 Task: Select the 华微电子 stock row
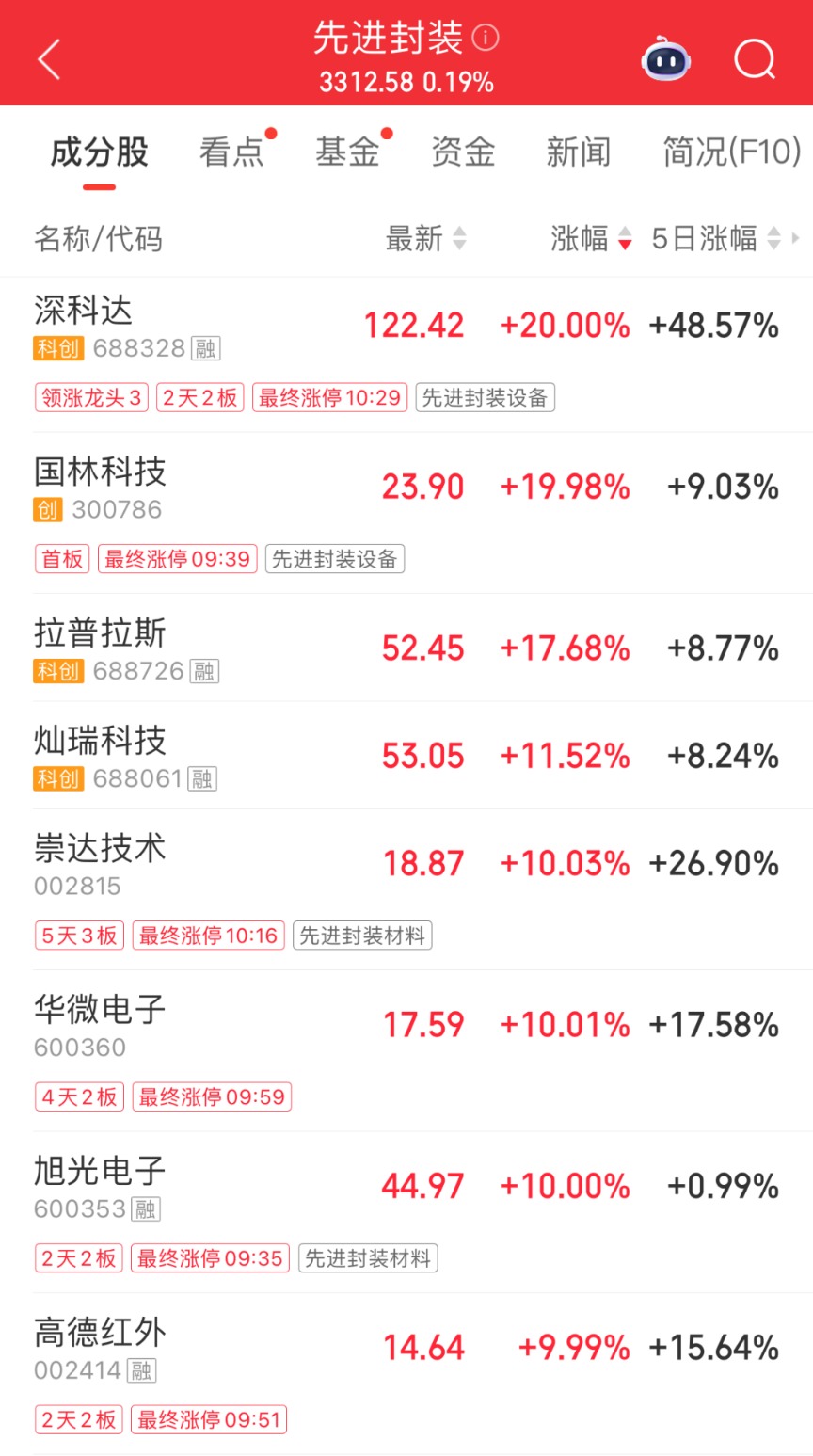click(406, 1050)
